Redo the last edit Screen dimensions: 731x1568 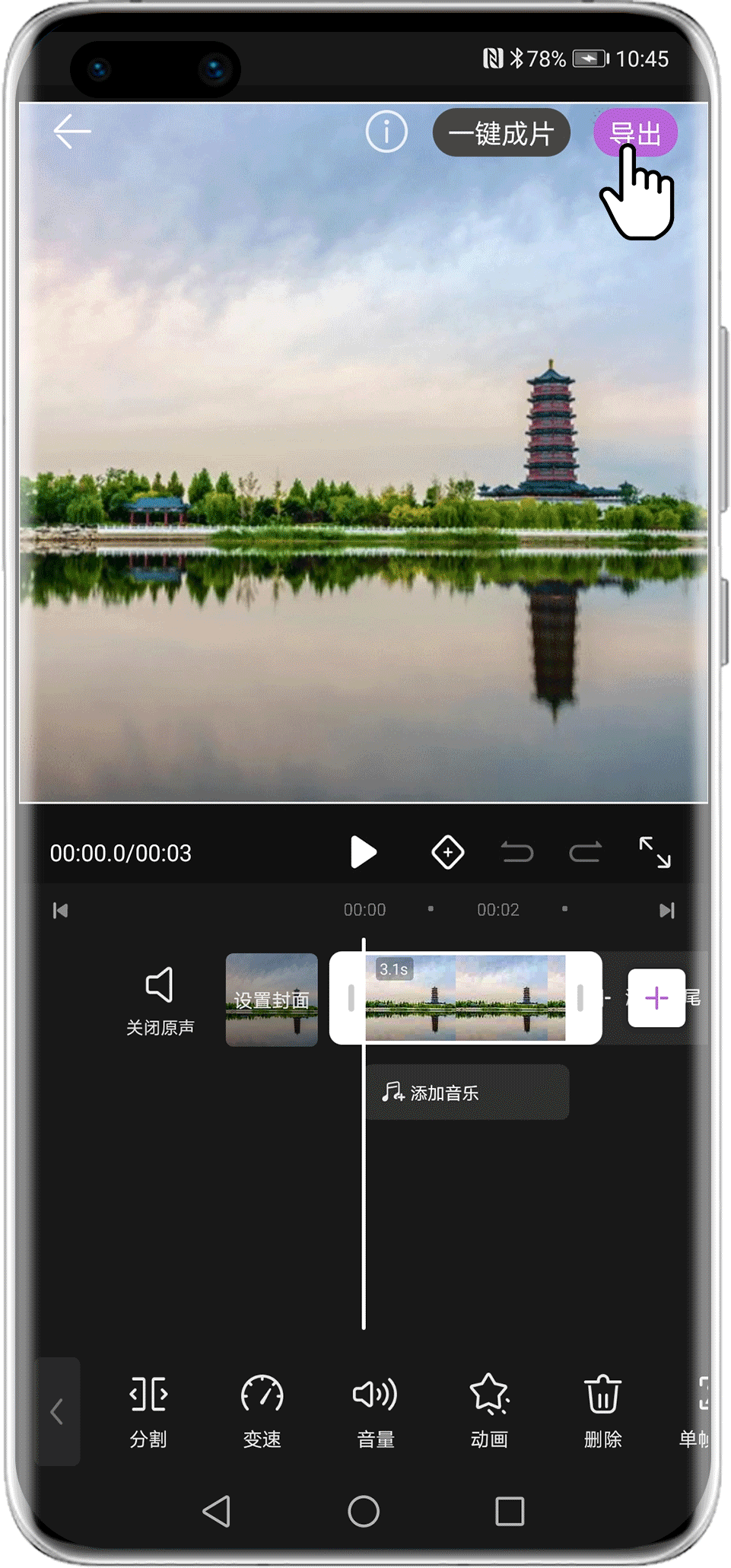pyautogui.click(x=585, y=852)
